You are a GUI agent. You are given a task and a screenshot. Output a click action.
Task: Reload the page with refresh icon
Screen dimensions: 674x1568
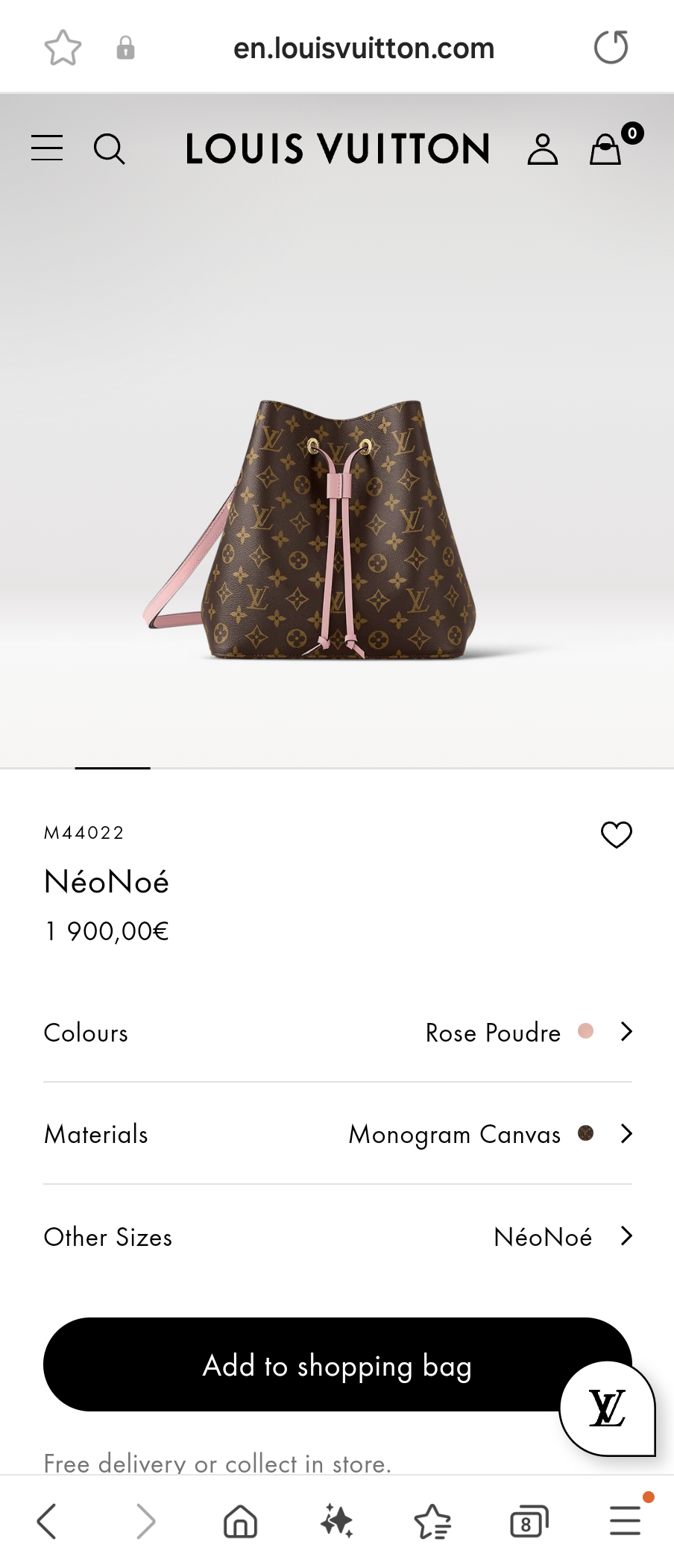coord(610,47)
